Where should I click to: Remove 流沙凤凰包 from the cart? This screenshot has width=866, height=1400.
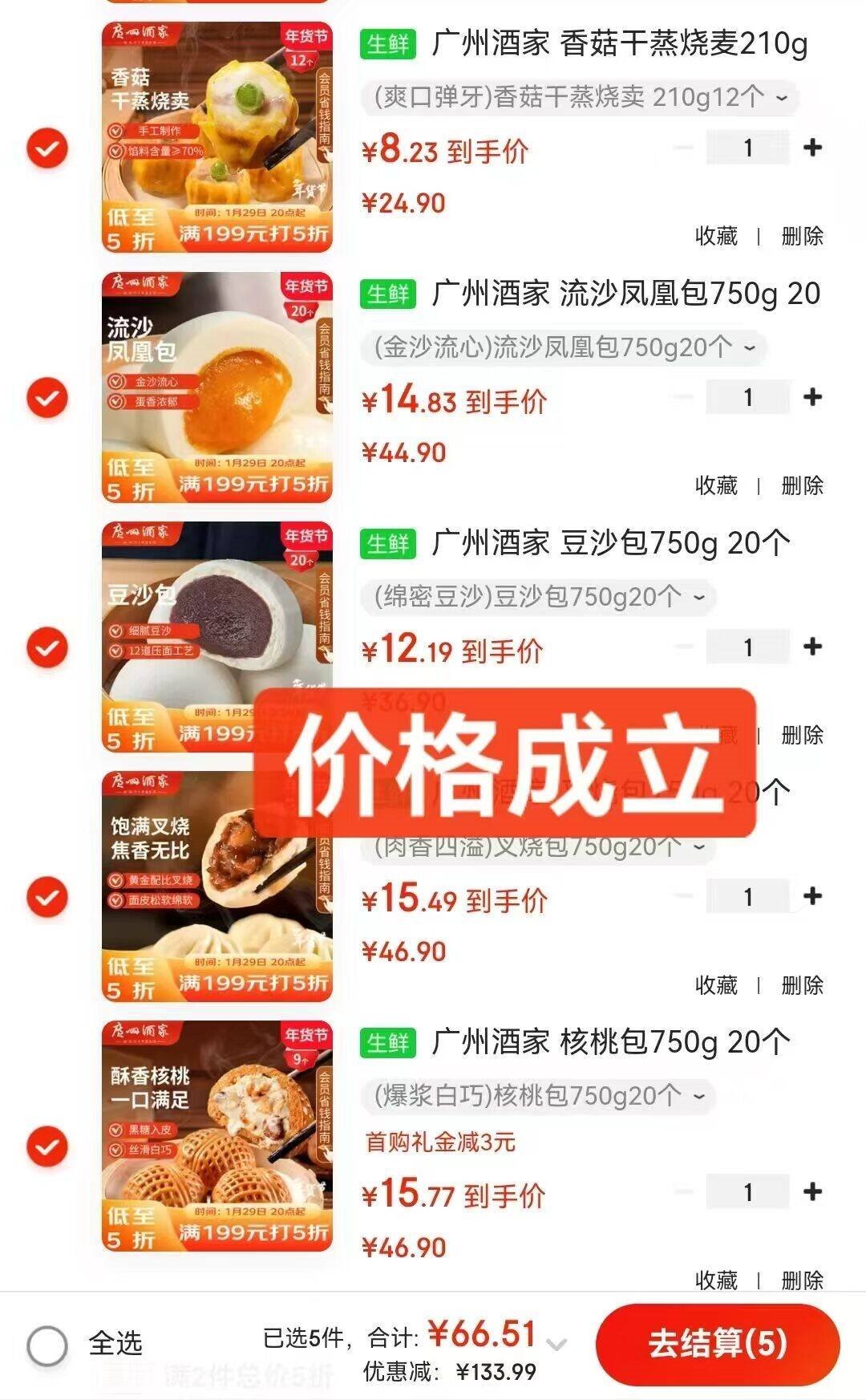point(802,485)
